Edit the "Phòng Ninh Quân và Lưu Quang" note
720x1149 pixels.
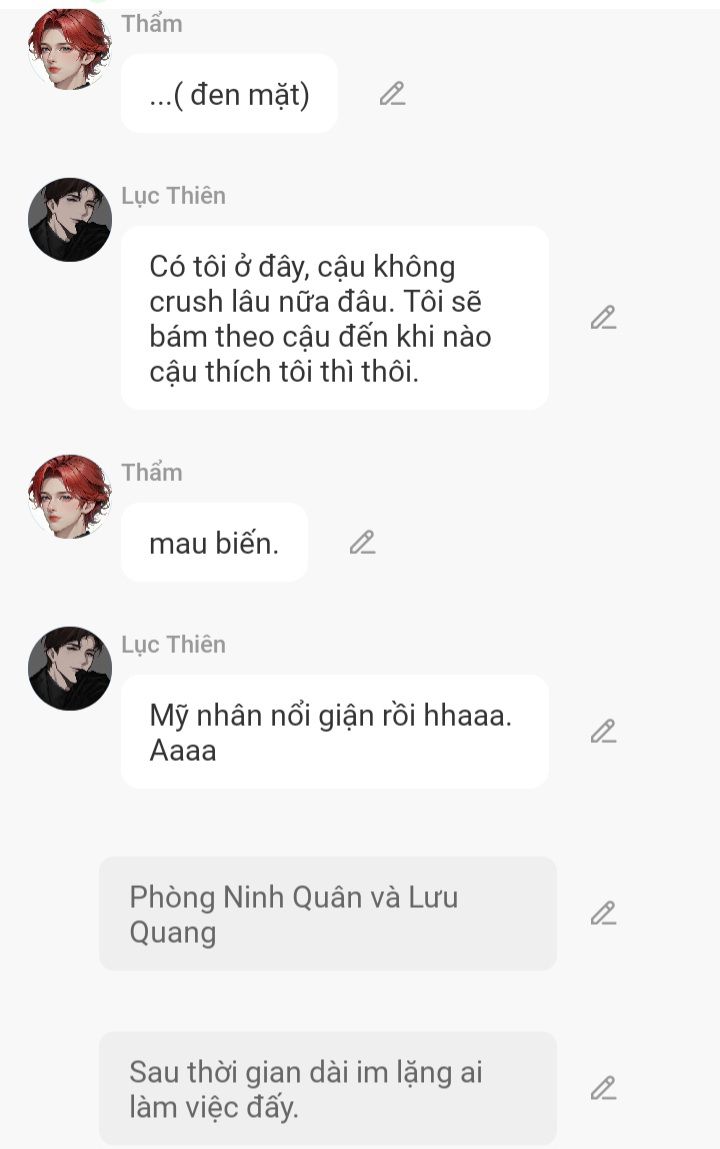(x=603, y=914)
